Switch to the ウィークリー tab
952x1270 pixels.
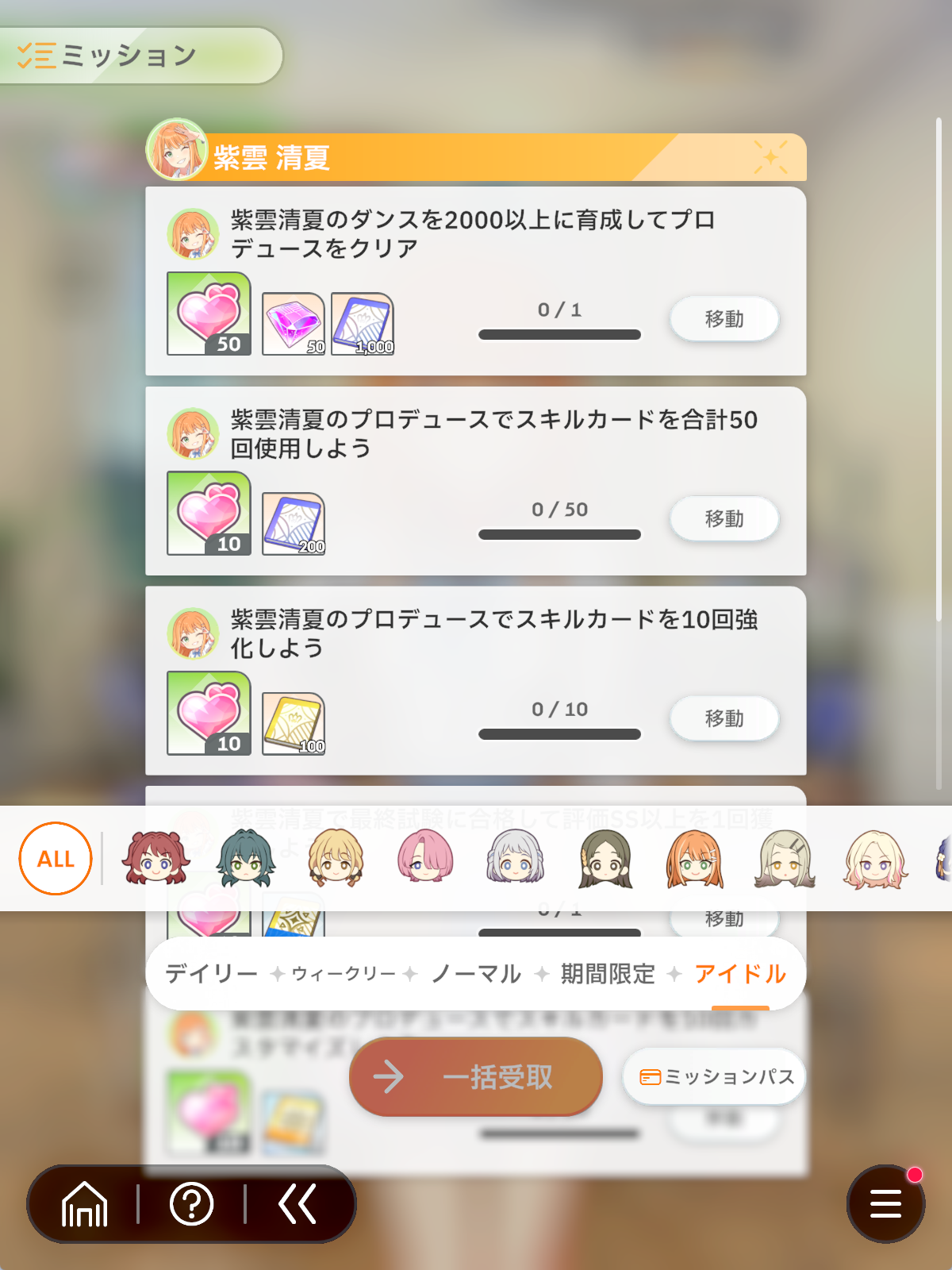(343, 974)
